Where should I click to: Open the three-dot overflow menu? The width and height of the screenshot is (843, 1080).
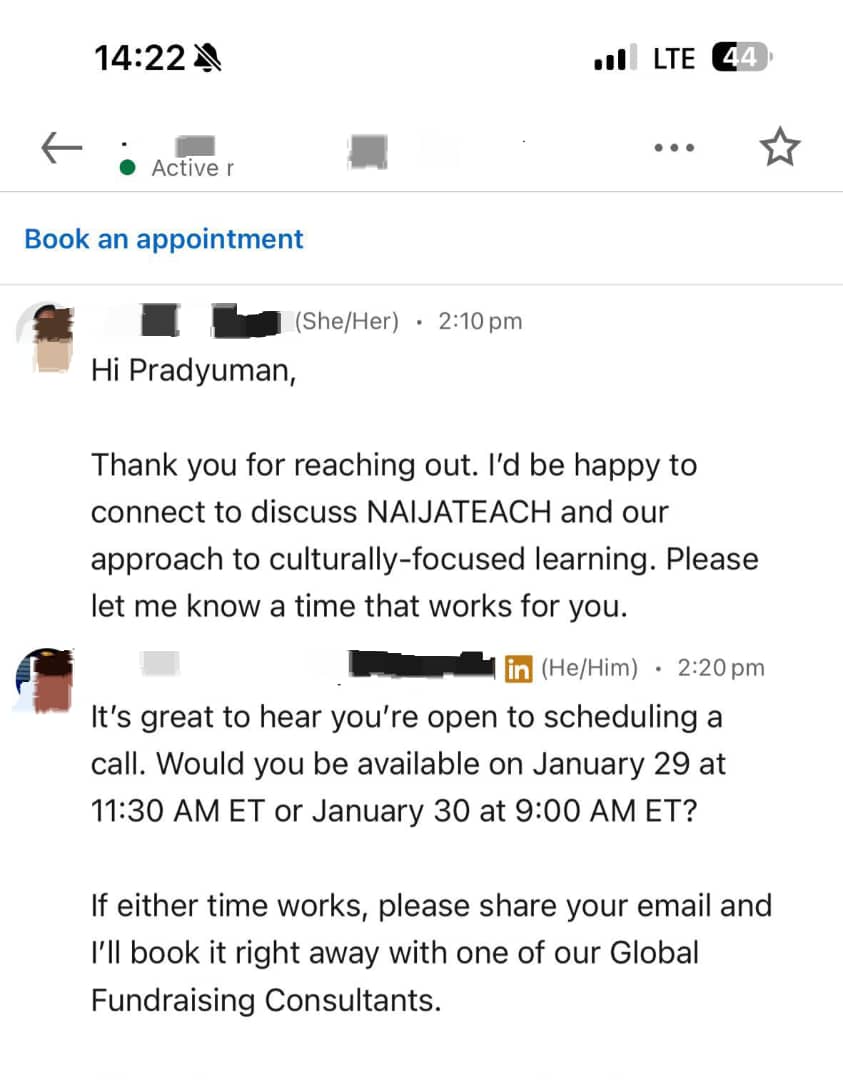coord(673,148)
